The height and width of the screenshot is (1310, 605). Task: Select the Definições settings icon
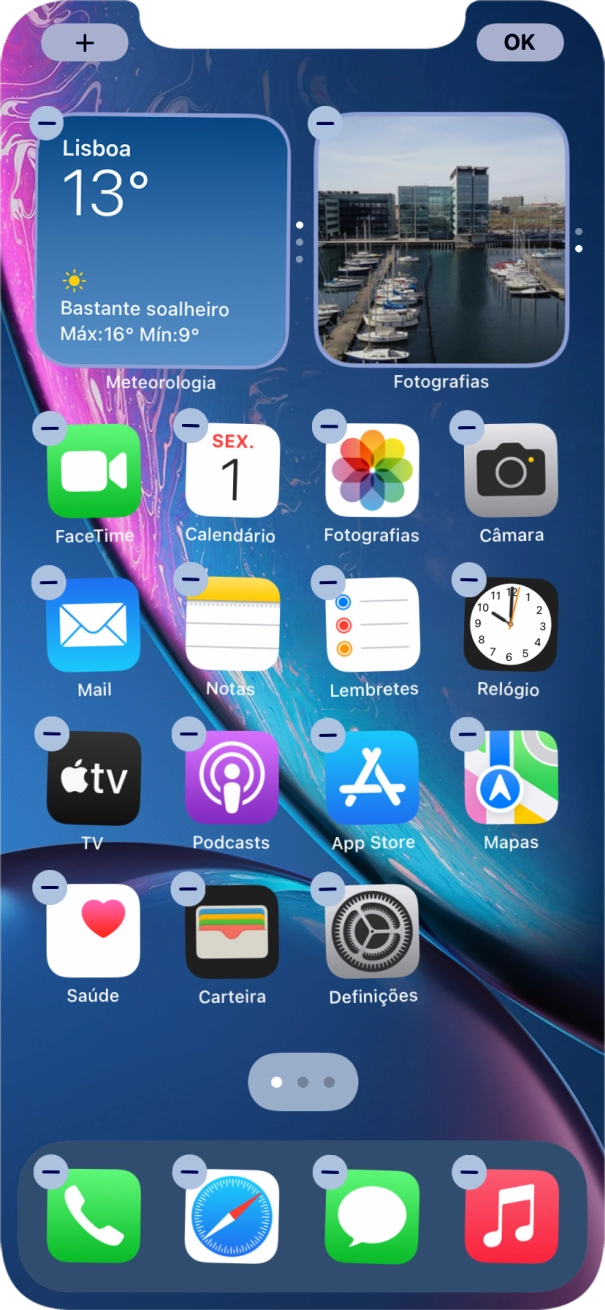pos(372,931)
